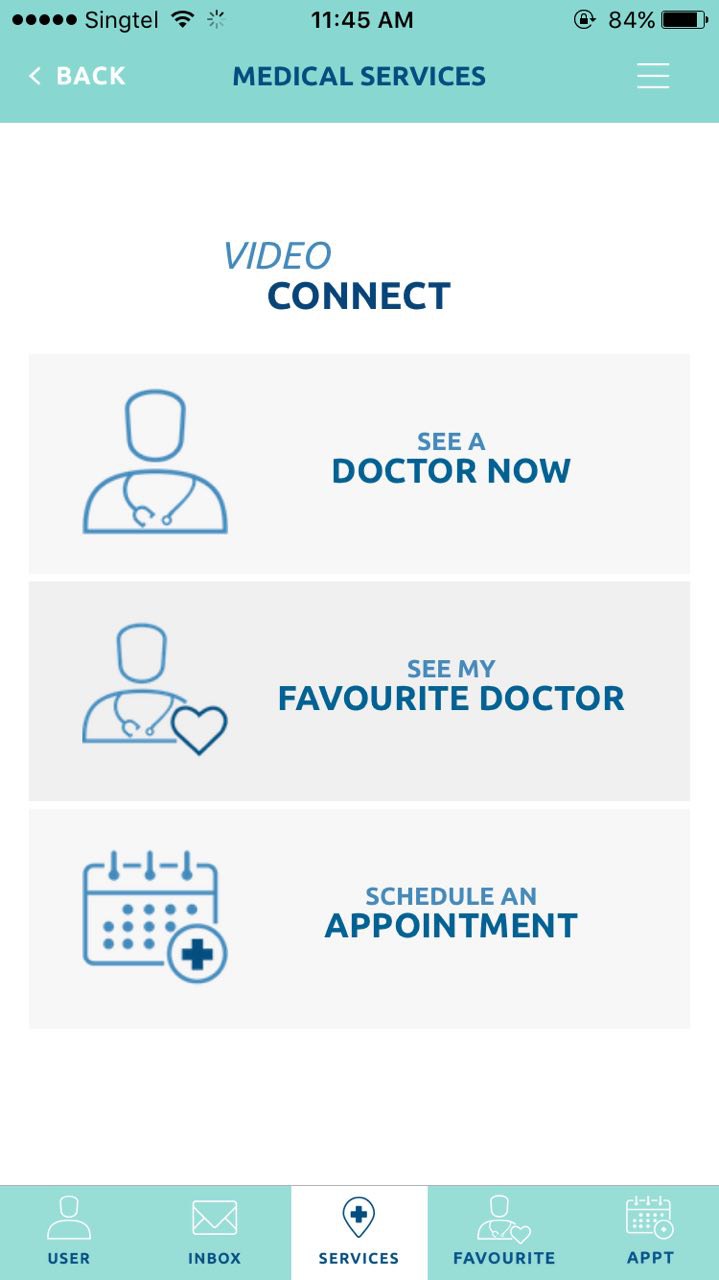This screenshot has height=1280, width=719.
Task: Go to the Favourite tab
Action: [504, 1232]
